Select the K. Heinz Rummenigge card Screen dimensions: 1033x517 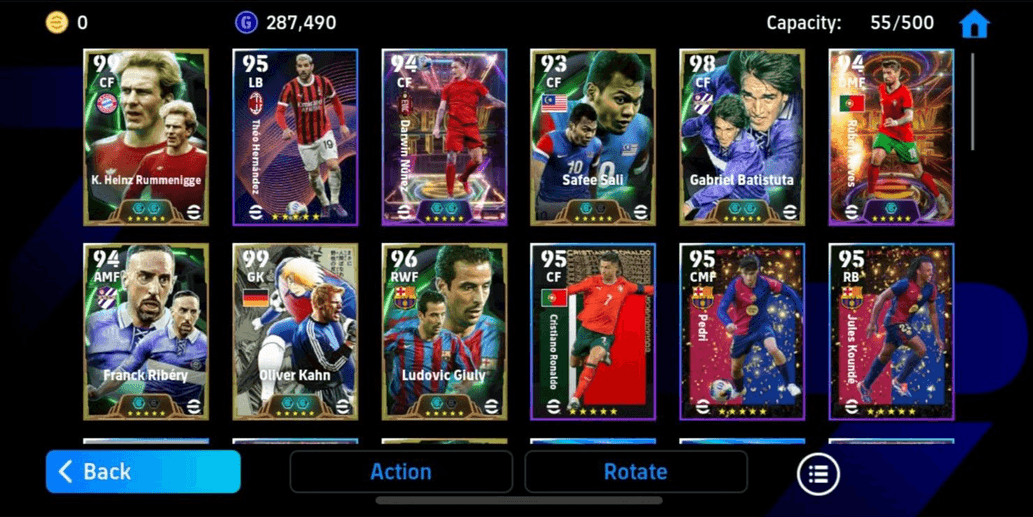(146, 136)
